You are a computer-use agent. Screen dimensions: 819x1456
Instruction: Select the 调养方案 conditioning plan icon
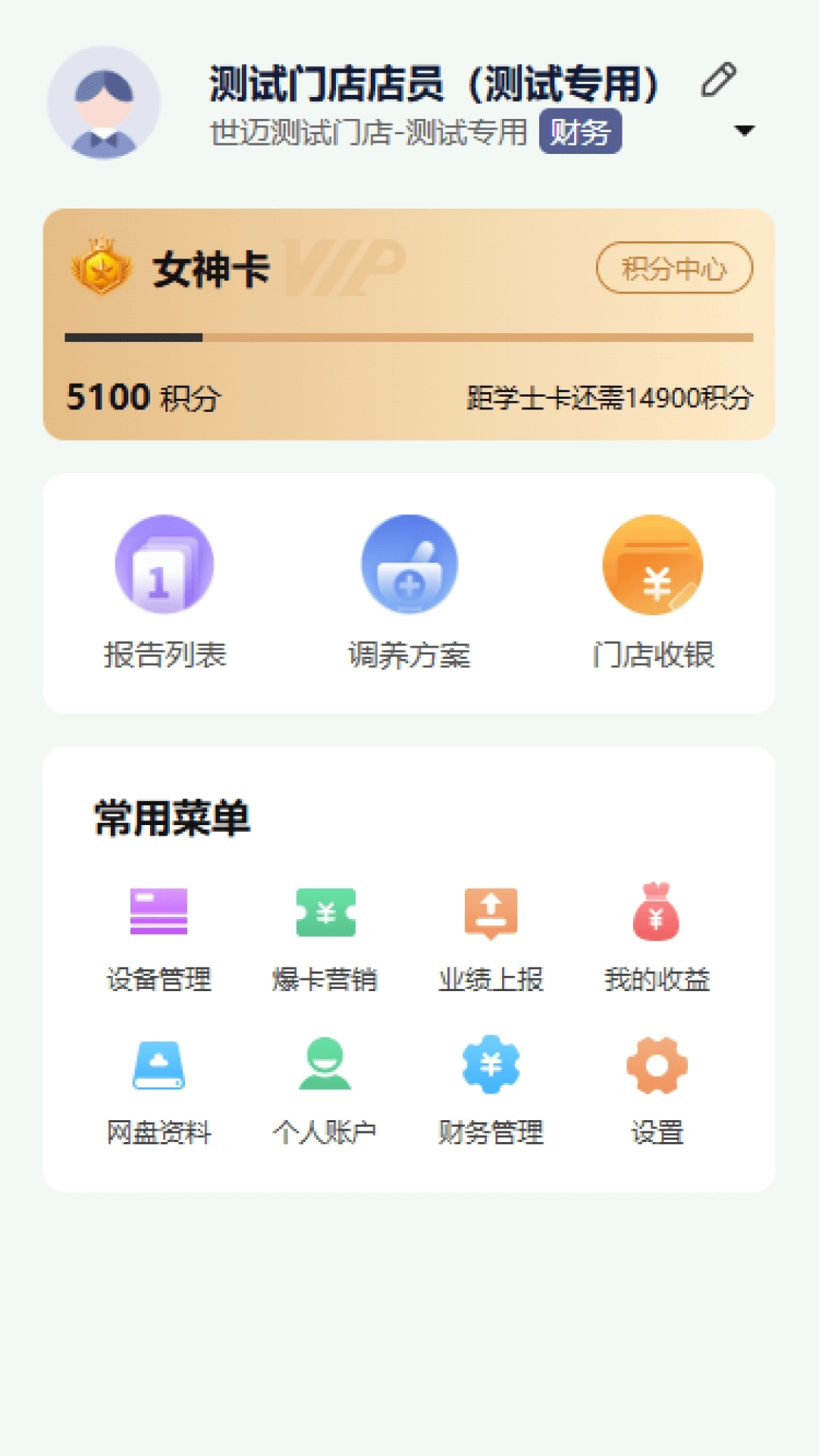click(409, 565)
